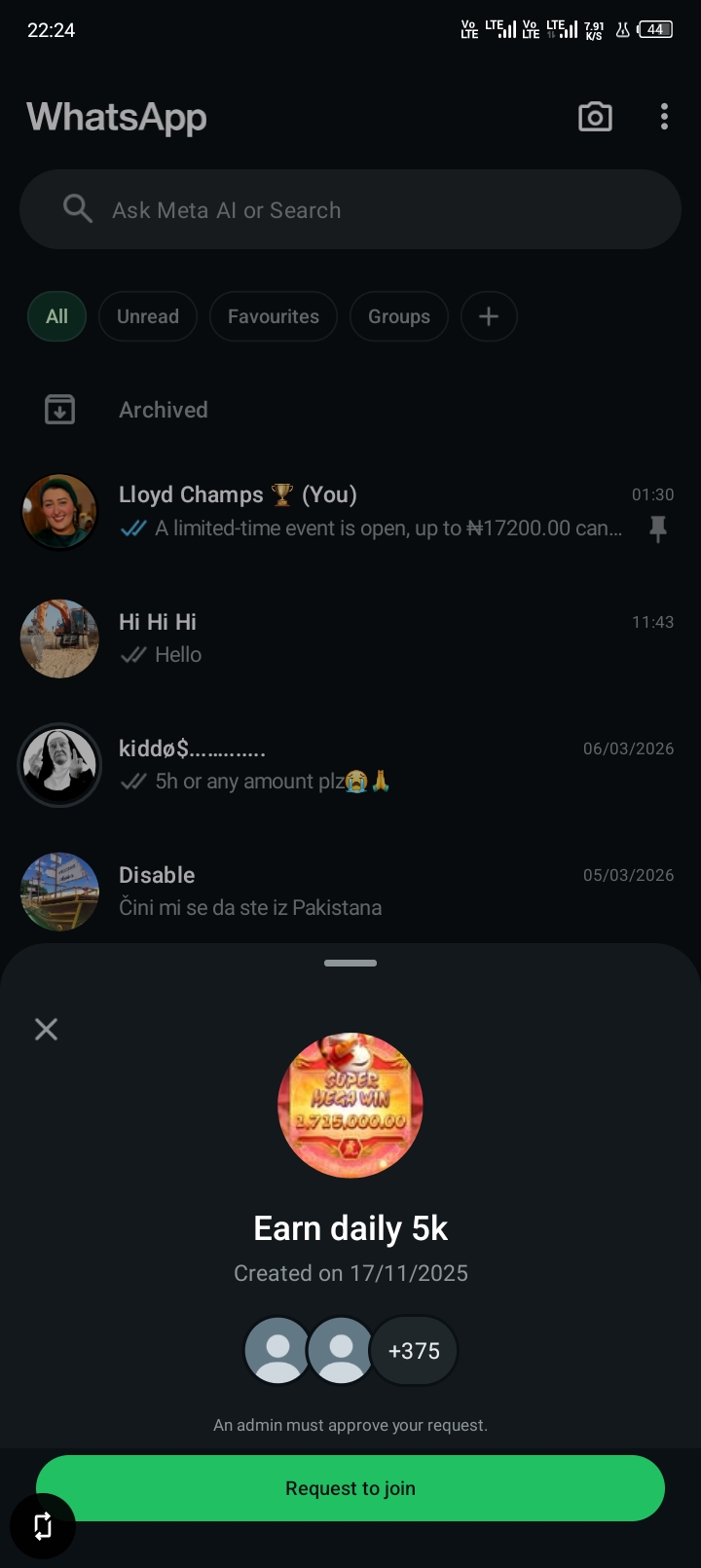Open the chat with Hi Hi Hi

point(370,638)
